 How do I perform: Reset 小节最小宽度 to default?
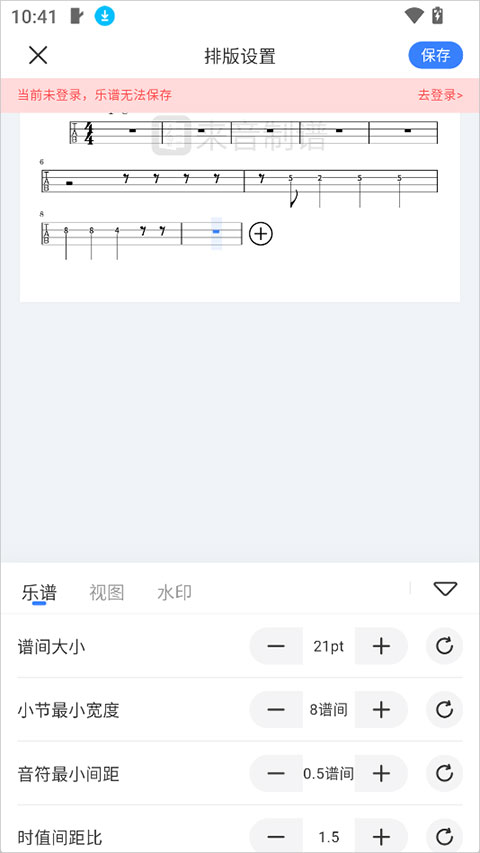pyautogui.click(x=445, y=709)
